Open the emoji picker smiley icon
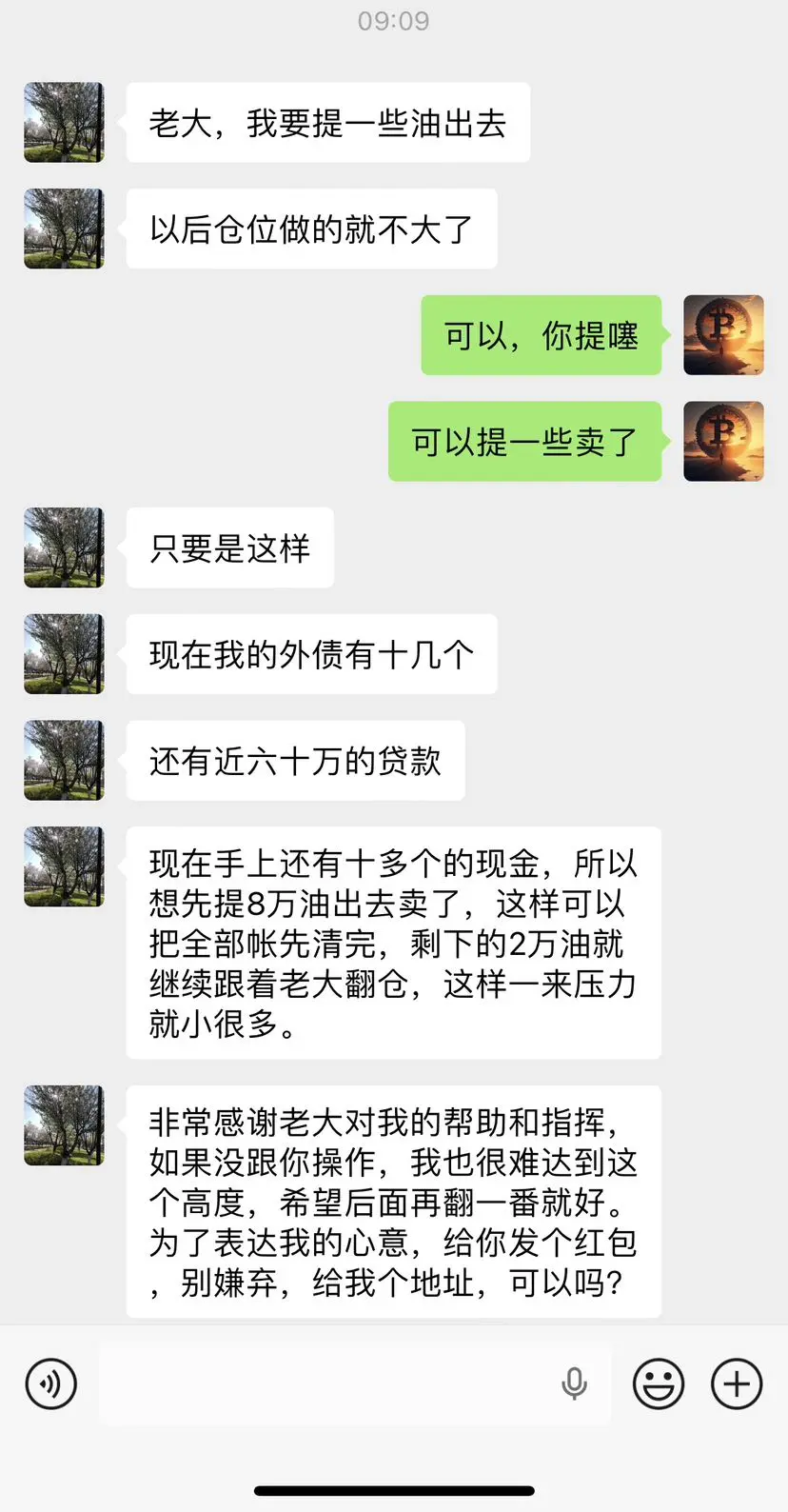 click(x=657, y=1383)
